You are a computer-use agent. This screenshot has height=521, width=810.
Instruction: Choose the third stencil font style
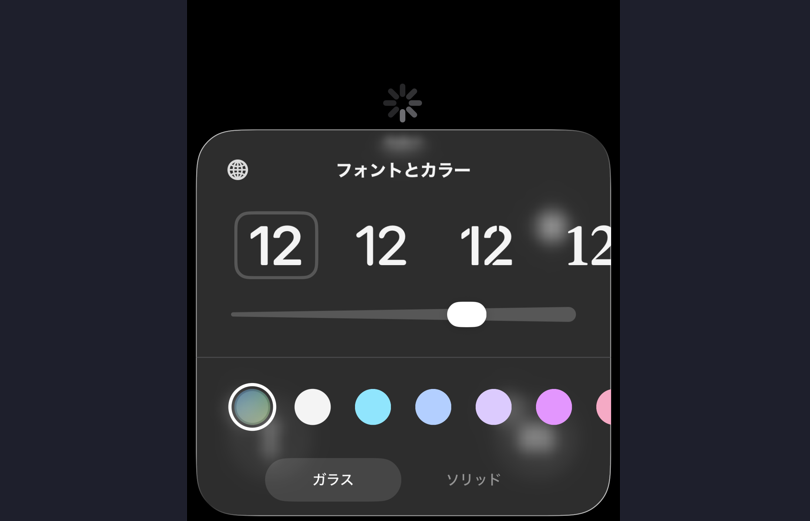point(486,245)
